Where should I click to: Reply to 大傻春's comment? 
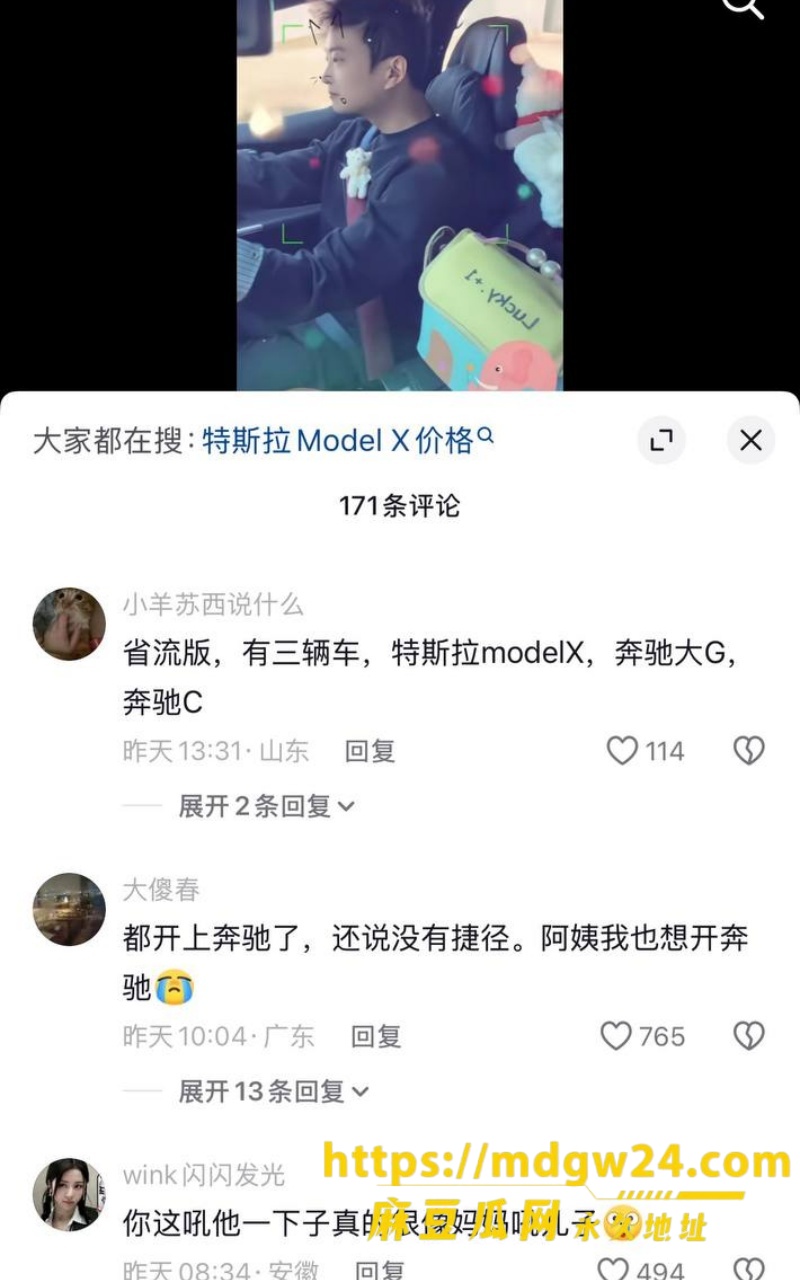pyautogui.click(x=376, y=1036)
